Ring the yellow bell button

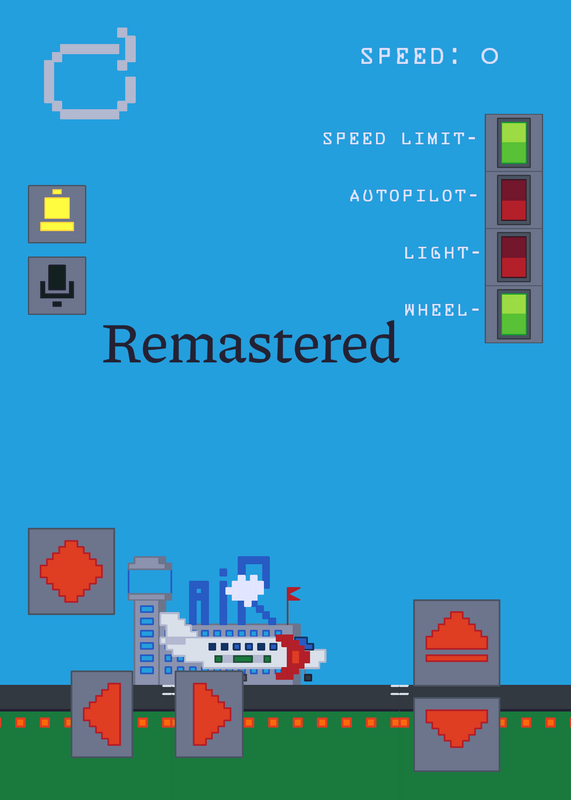click(x=57, y=214)
